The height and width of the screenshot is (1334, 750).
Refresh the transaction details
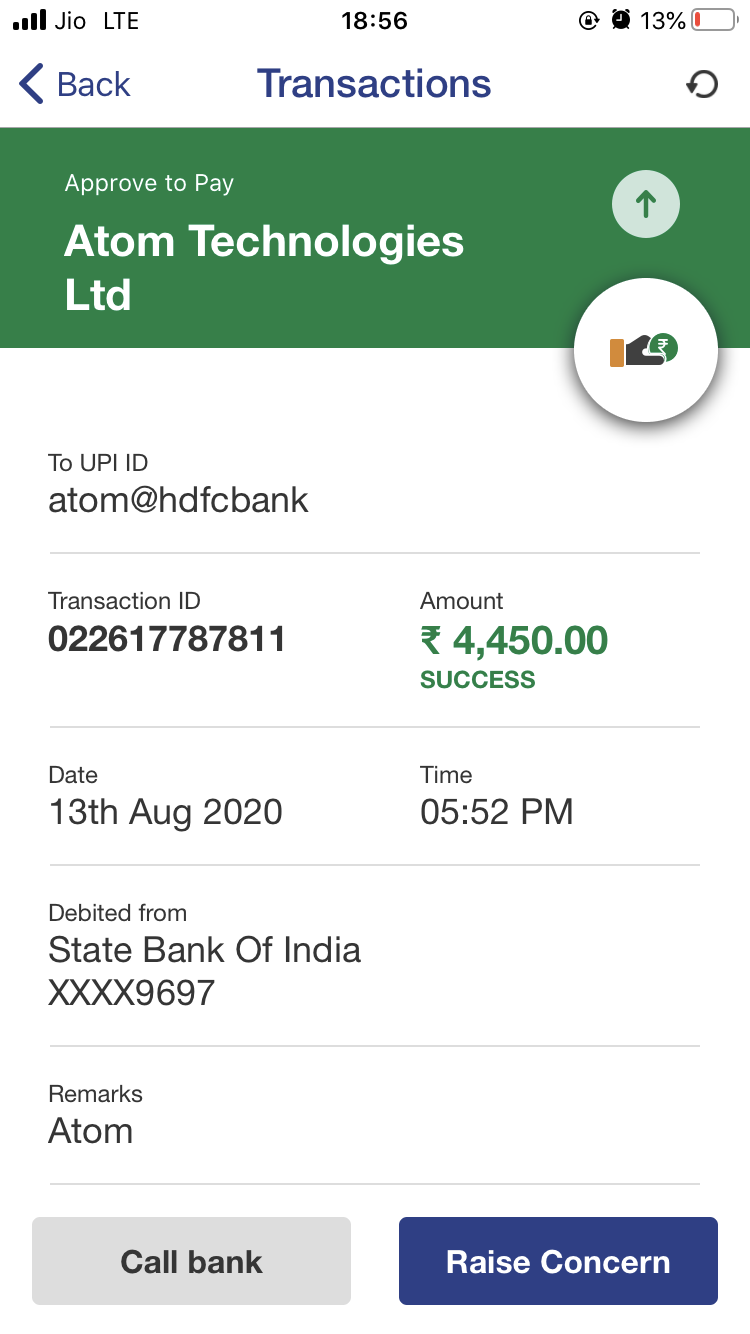702,84
